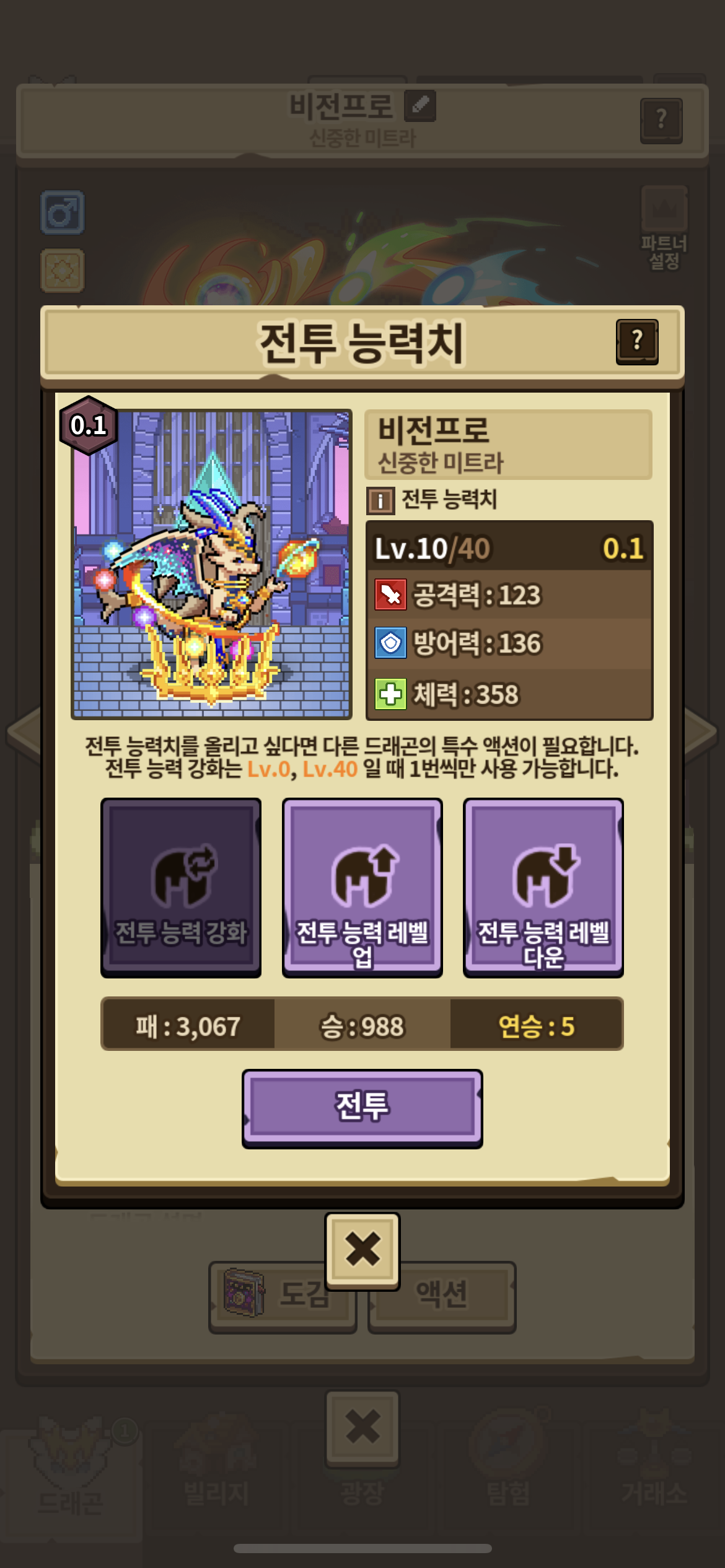The image size is (725, 1568).
Task: Open the 전투 능력치 info icon
Action: coord(380,500)
